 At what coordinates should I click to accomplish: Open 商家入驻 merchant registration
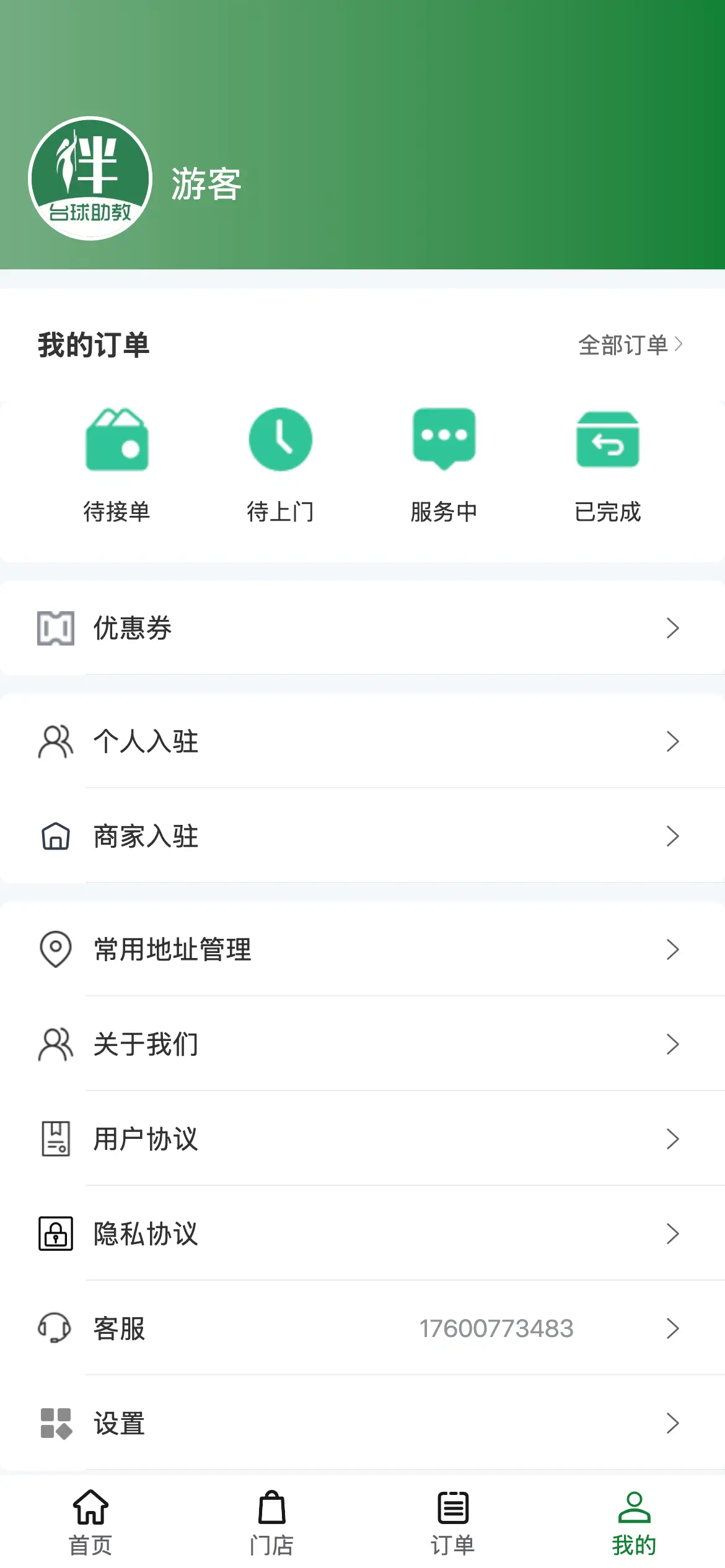tap(362, 836)
